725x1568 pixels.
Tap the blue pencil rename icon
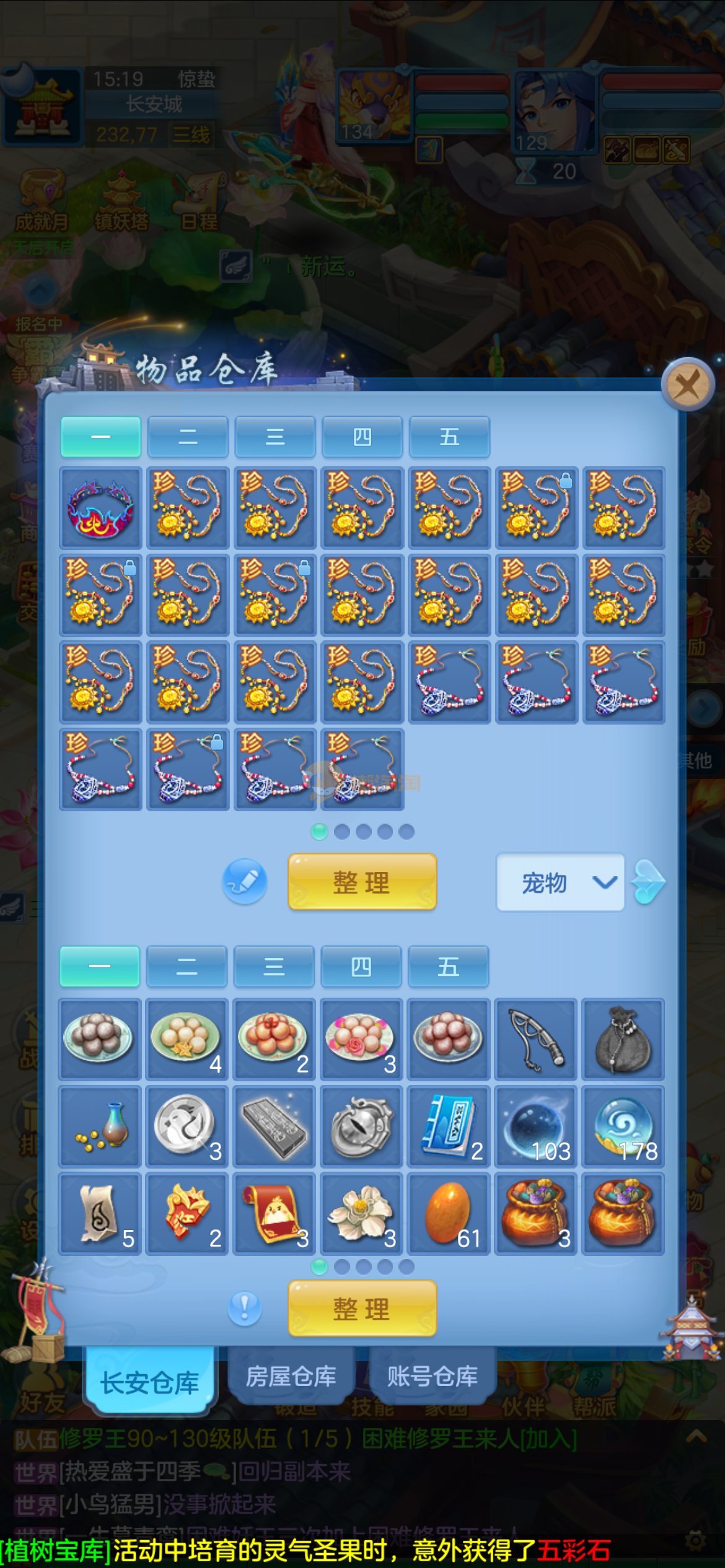click(245, 881)
